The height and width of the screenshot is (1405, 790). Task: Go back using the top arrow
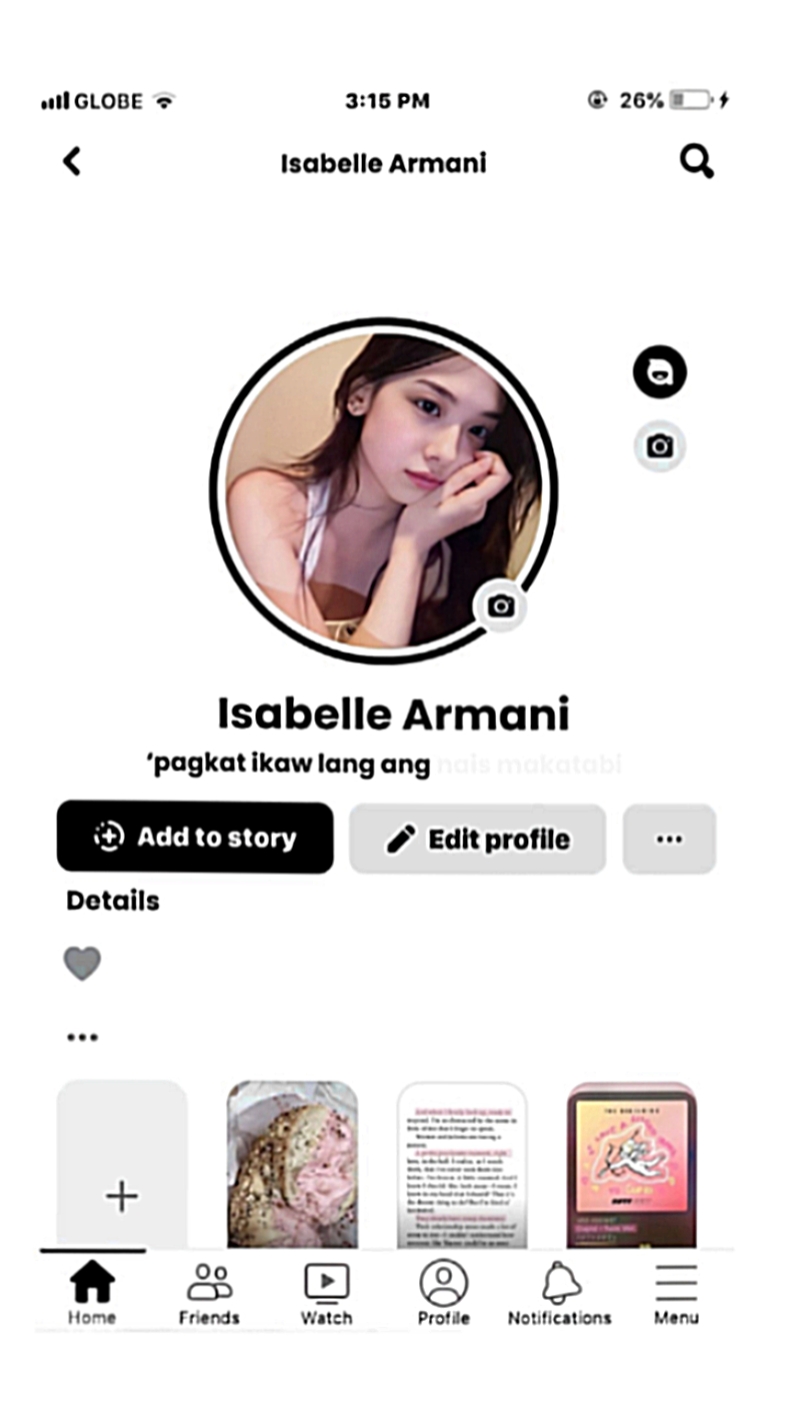click(x=72, y=161)
